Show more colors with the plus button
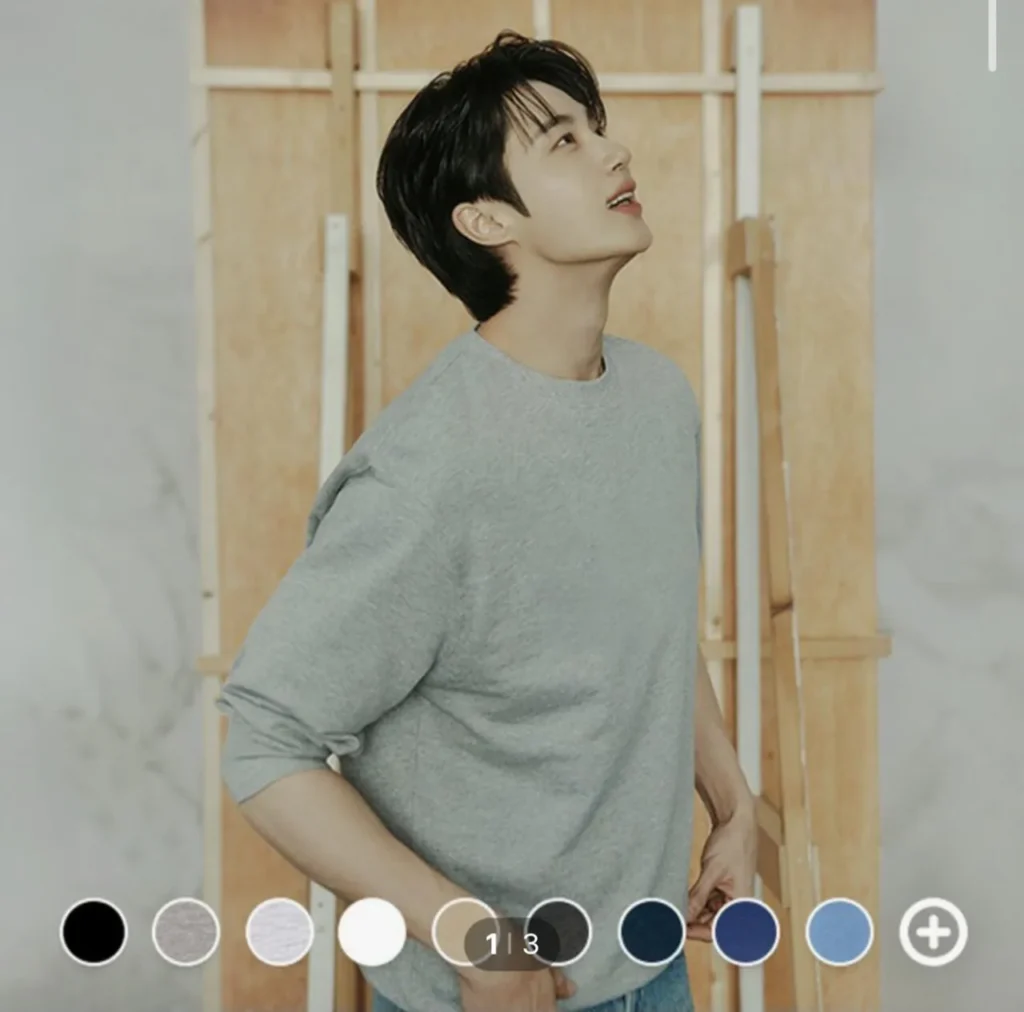 [x=932, y=932]
